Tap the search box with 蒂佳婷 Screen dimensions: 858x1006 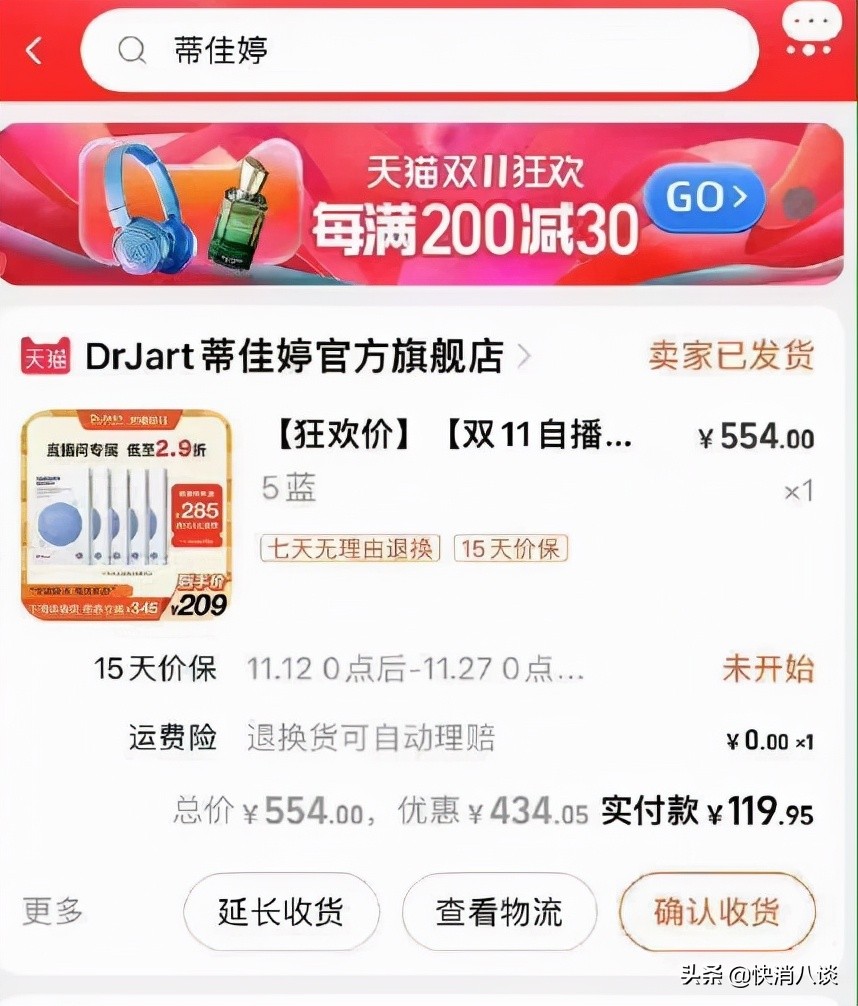click(418, 51)
